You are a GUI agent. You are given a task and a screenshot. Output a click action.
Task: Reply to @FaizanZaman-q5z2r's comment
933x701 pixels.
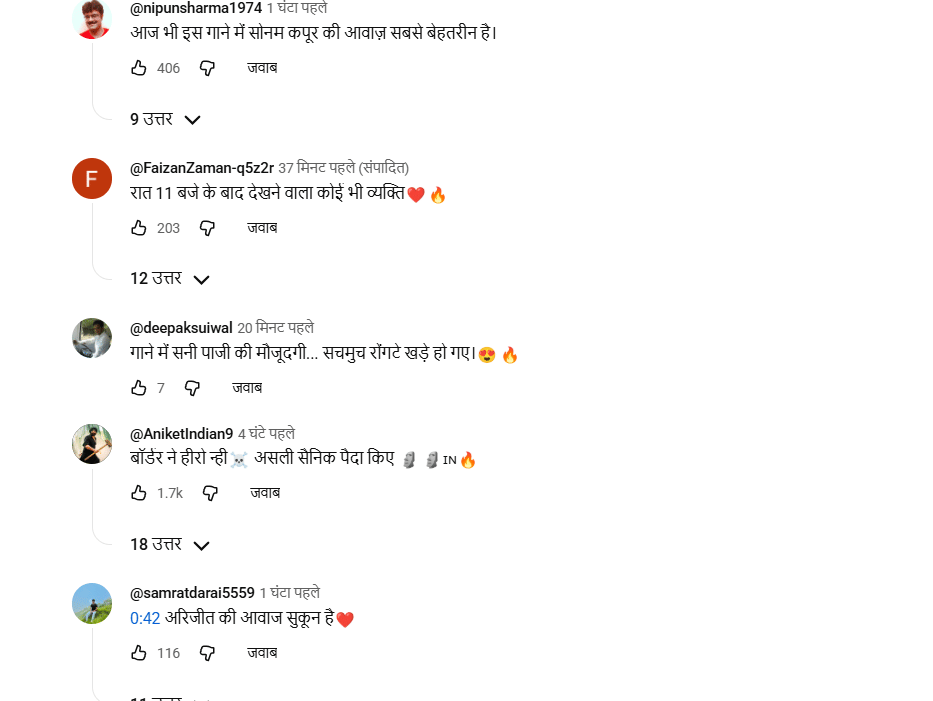pyautogui.click(x=262, y=228)
